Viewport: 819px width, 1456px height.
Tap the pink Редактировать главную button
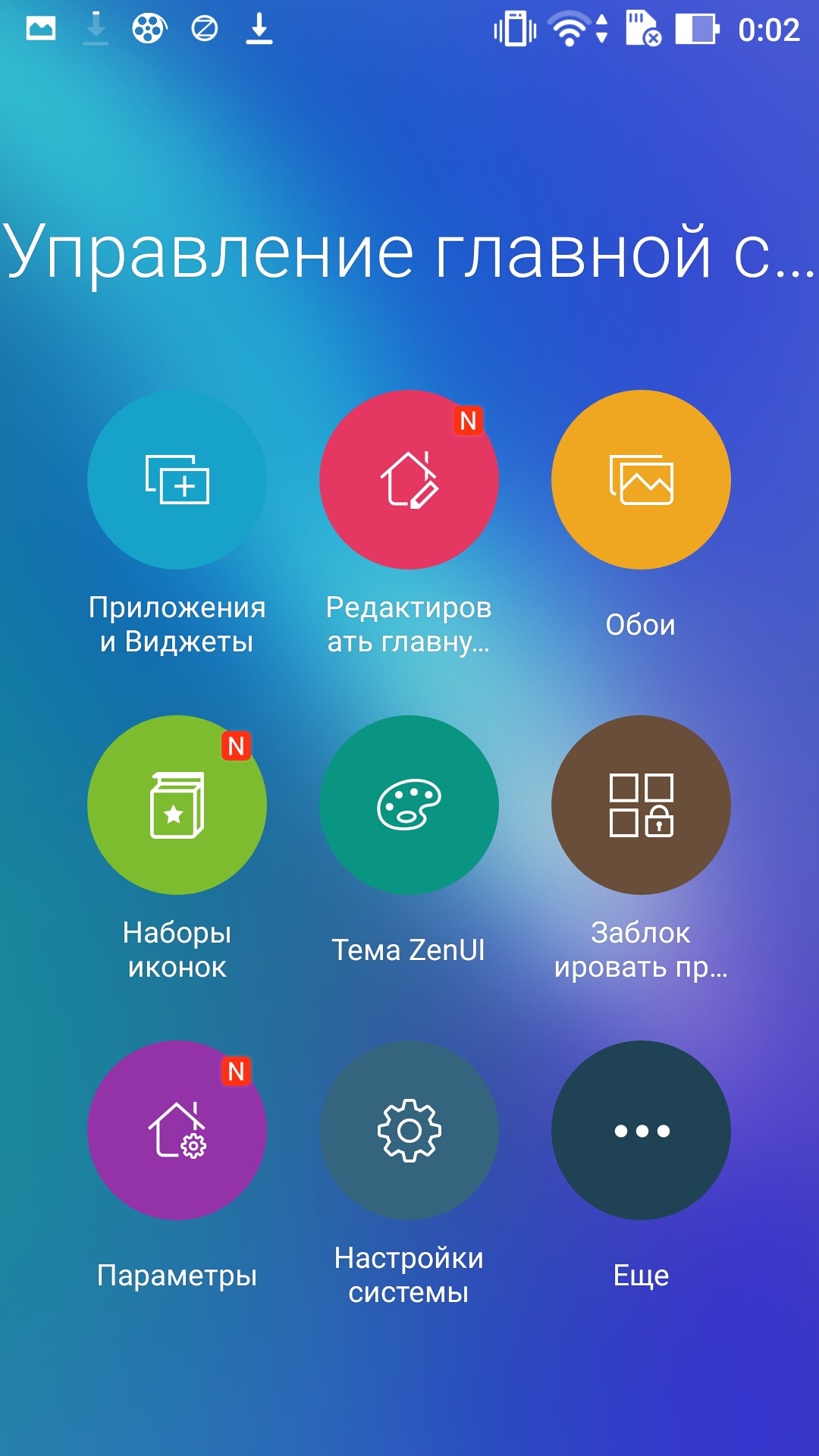click(409, 479)
